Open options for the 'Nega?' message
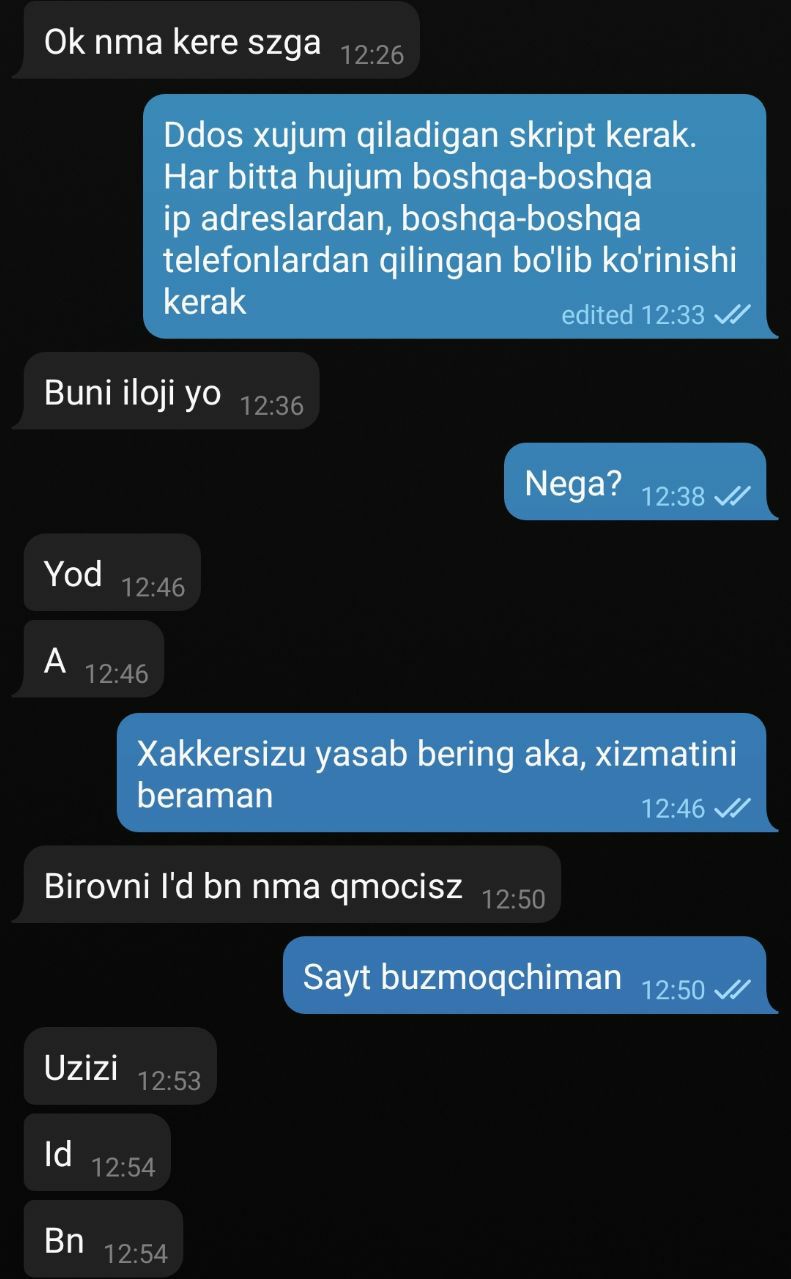Viewport: 791px width, 1279px height. coord(634,483)
